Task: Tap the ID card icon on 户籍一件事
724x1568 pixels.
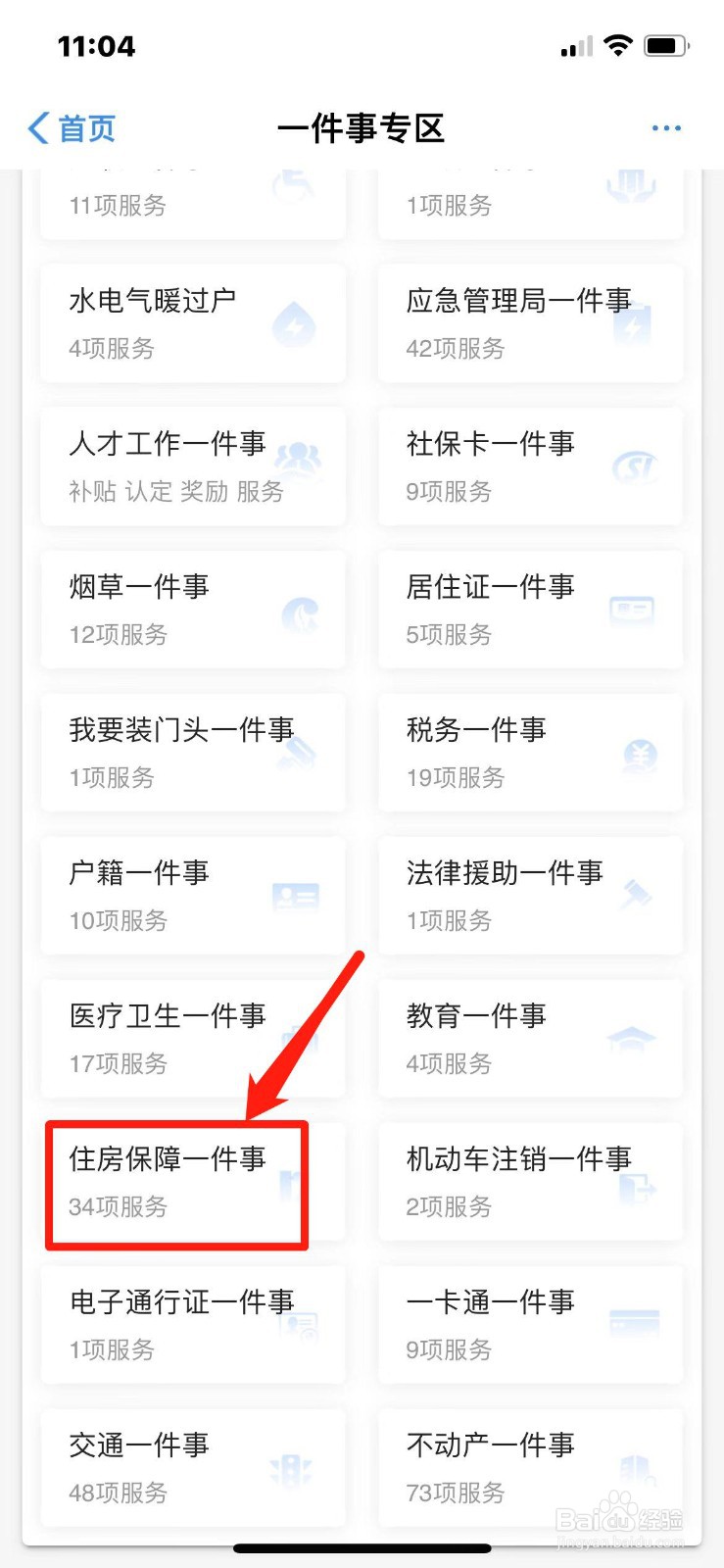Action: [x=295, y=899]
